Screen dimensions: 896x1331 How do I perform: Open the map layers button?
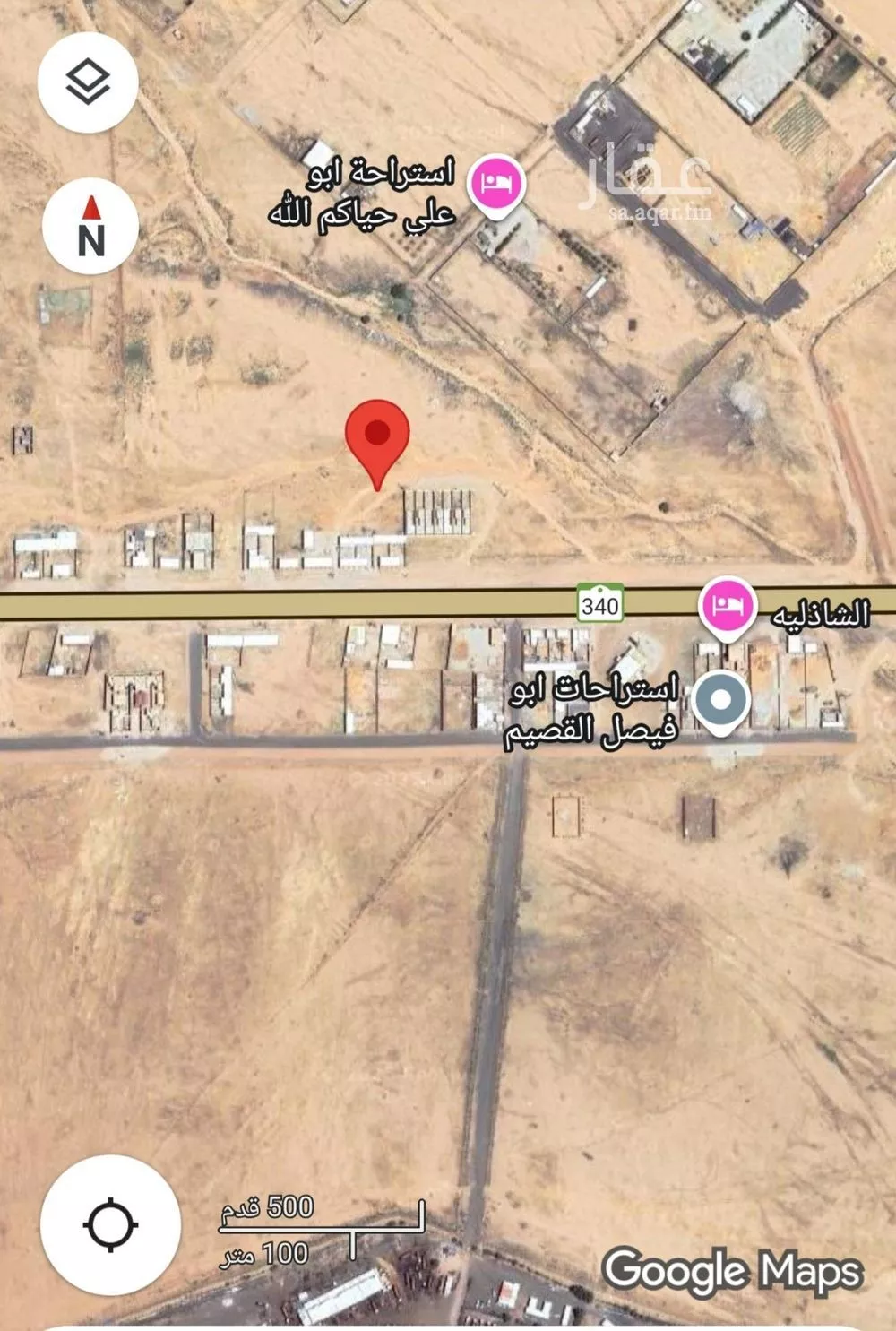click(88, 82)
